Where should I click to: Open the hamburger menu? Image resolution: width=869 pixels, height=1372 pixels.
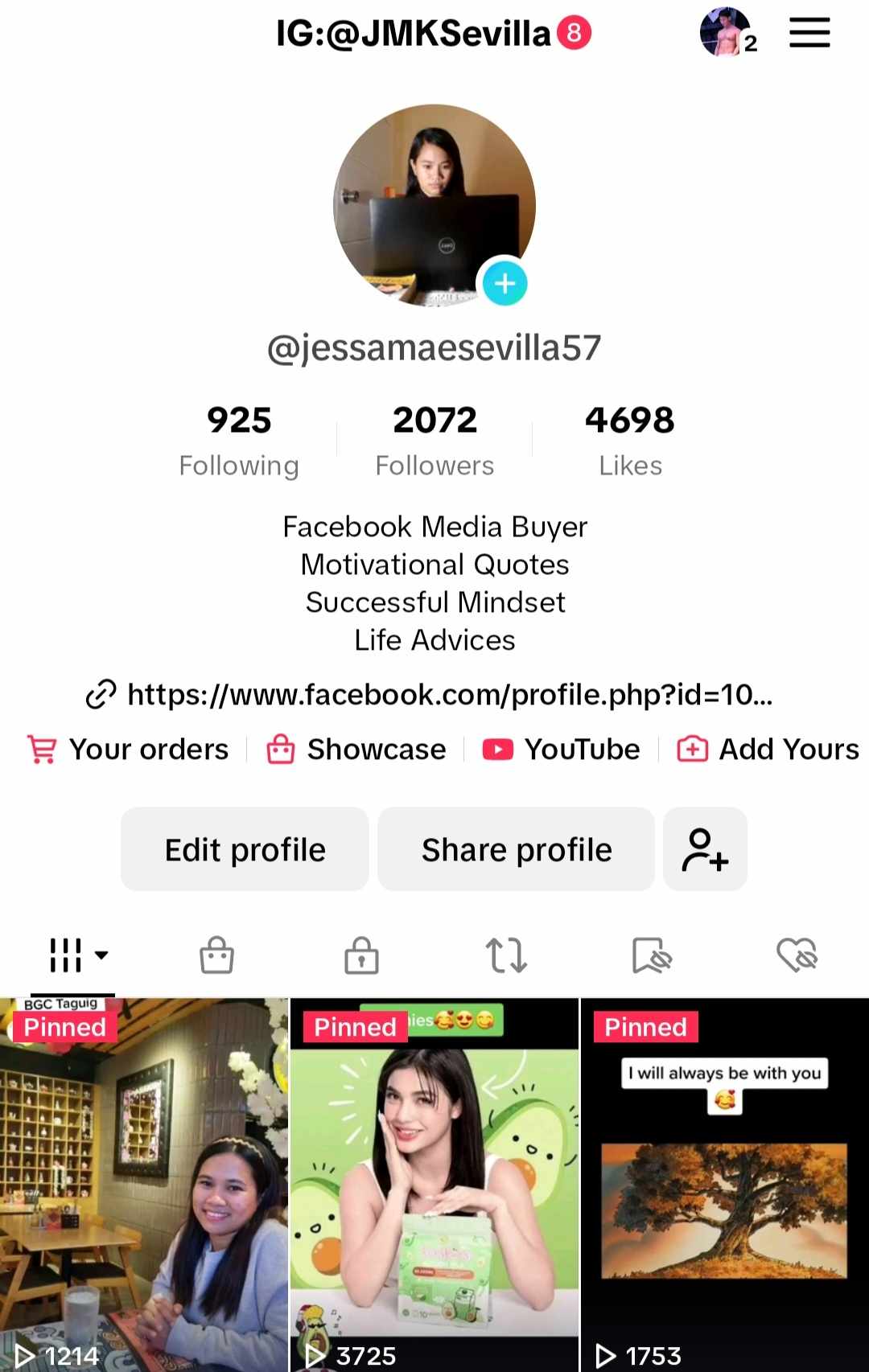coord(809,33)
